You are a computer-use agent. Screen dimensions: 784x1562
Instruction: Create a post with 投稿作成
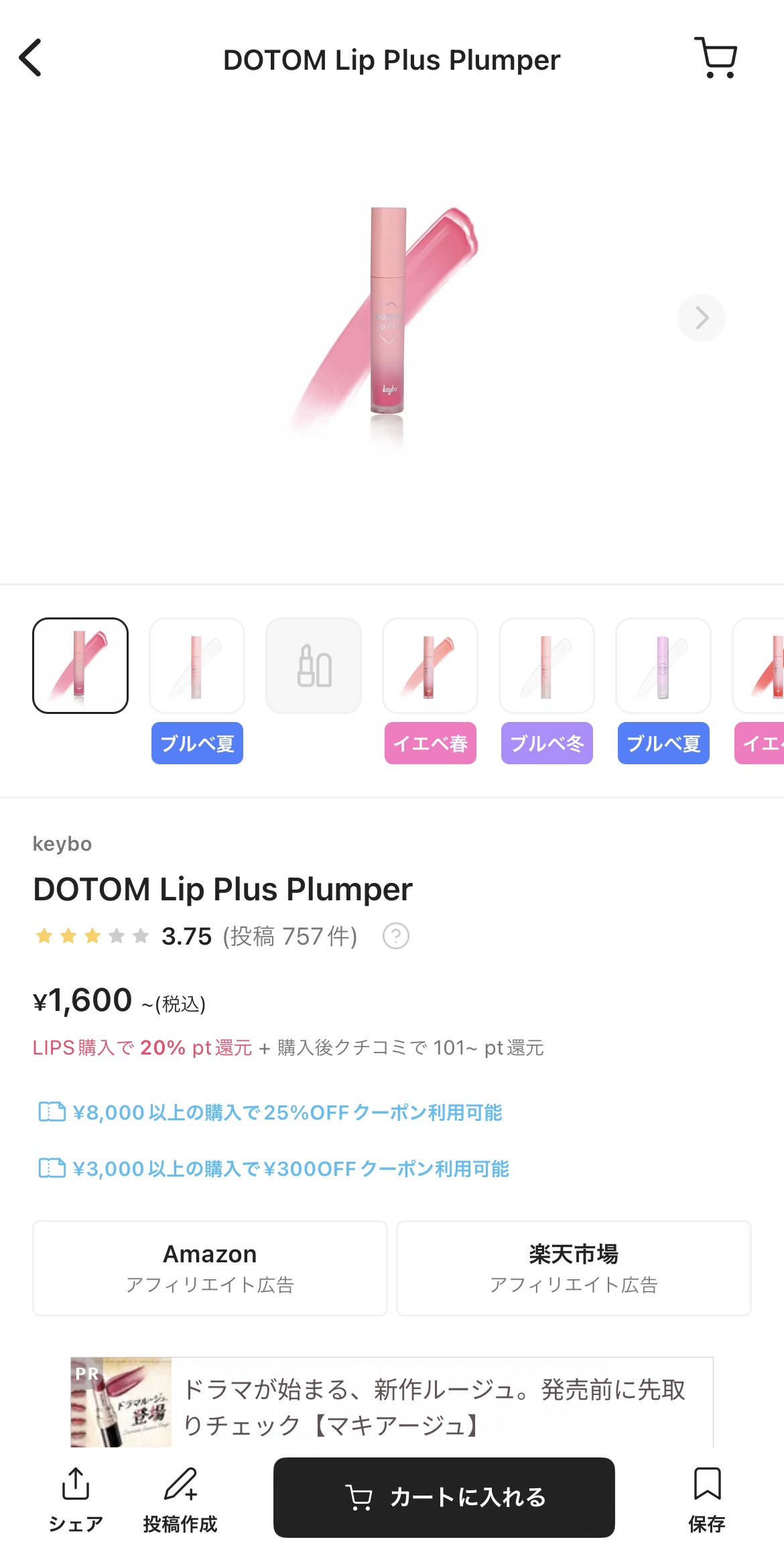[x=180, y=1499]
